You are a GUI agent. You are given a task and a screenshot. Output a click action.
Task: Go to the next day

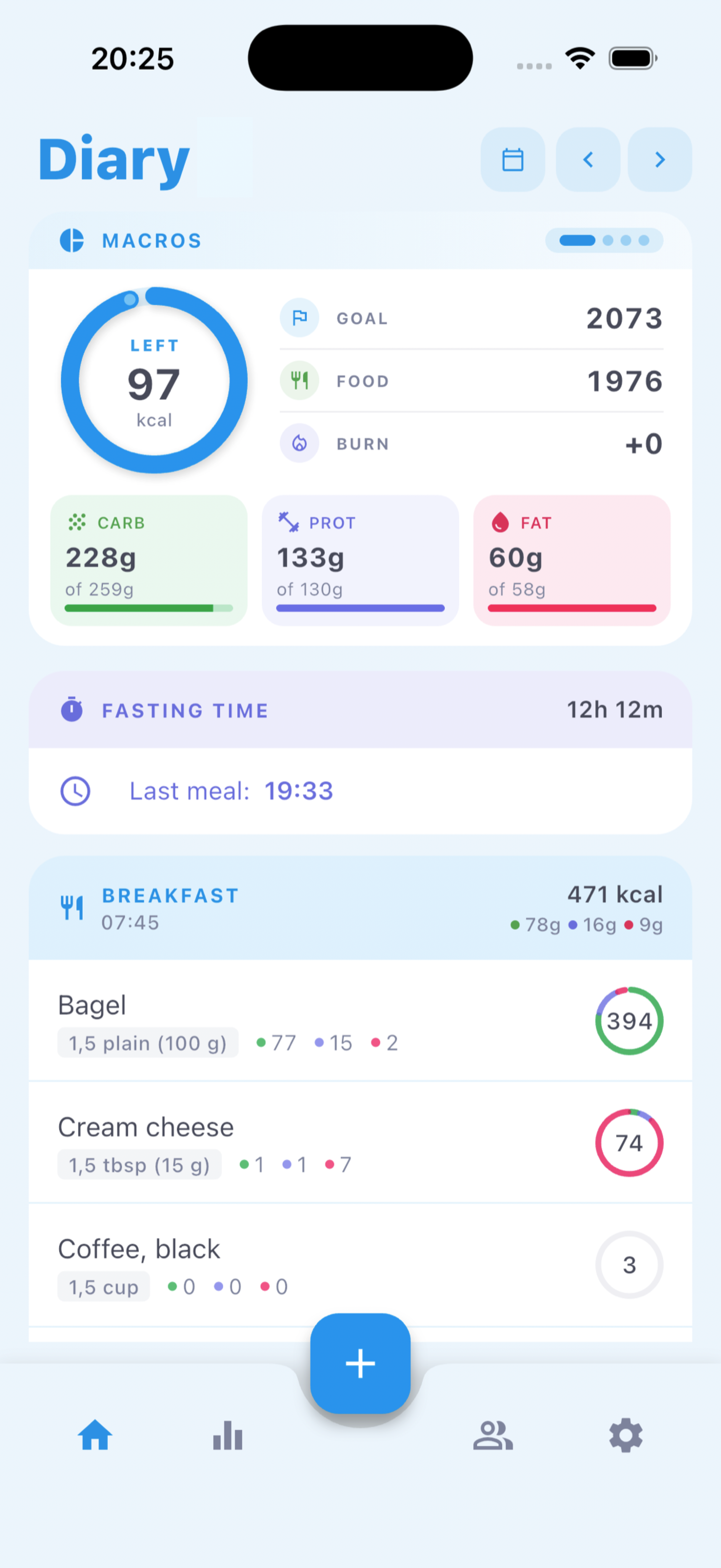coord(660,159)
